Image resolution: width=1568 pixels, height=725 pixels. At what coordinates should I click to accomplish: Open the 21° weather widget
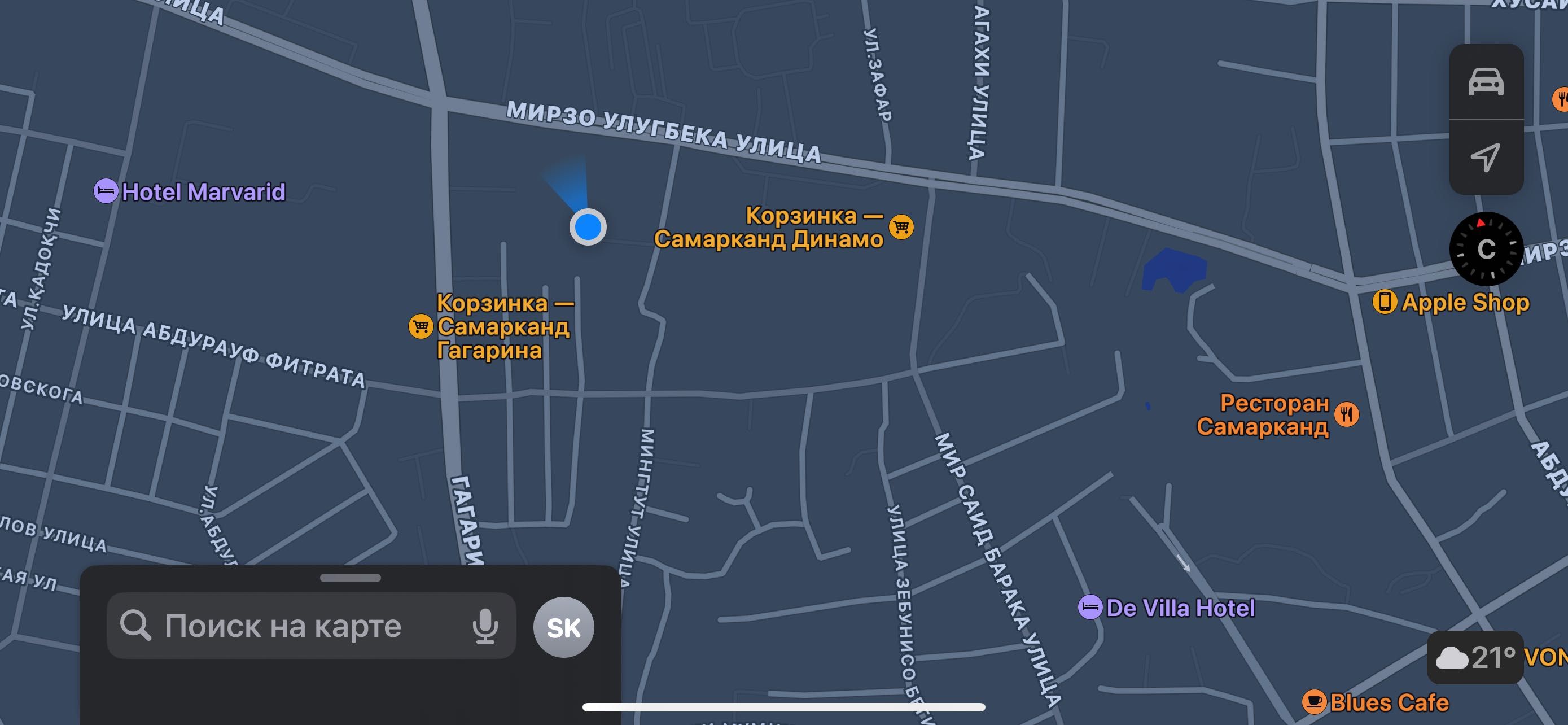point(1475,657)
